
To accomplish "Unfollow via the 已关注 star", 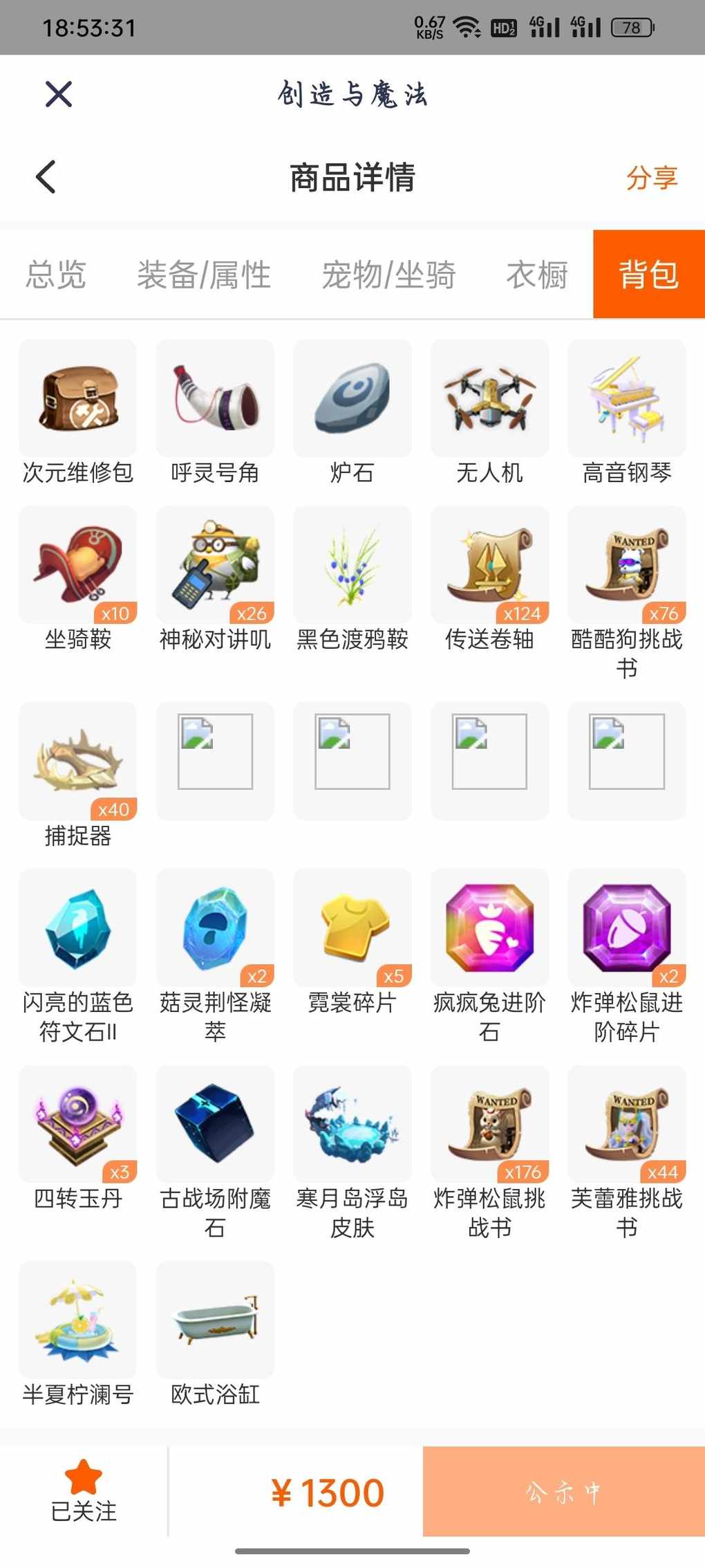I will (x=84, y=1491).
